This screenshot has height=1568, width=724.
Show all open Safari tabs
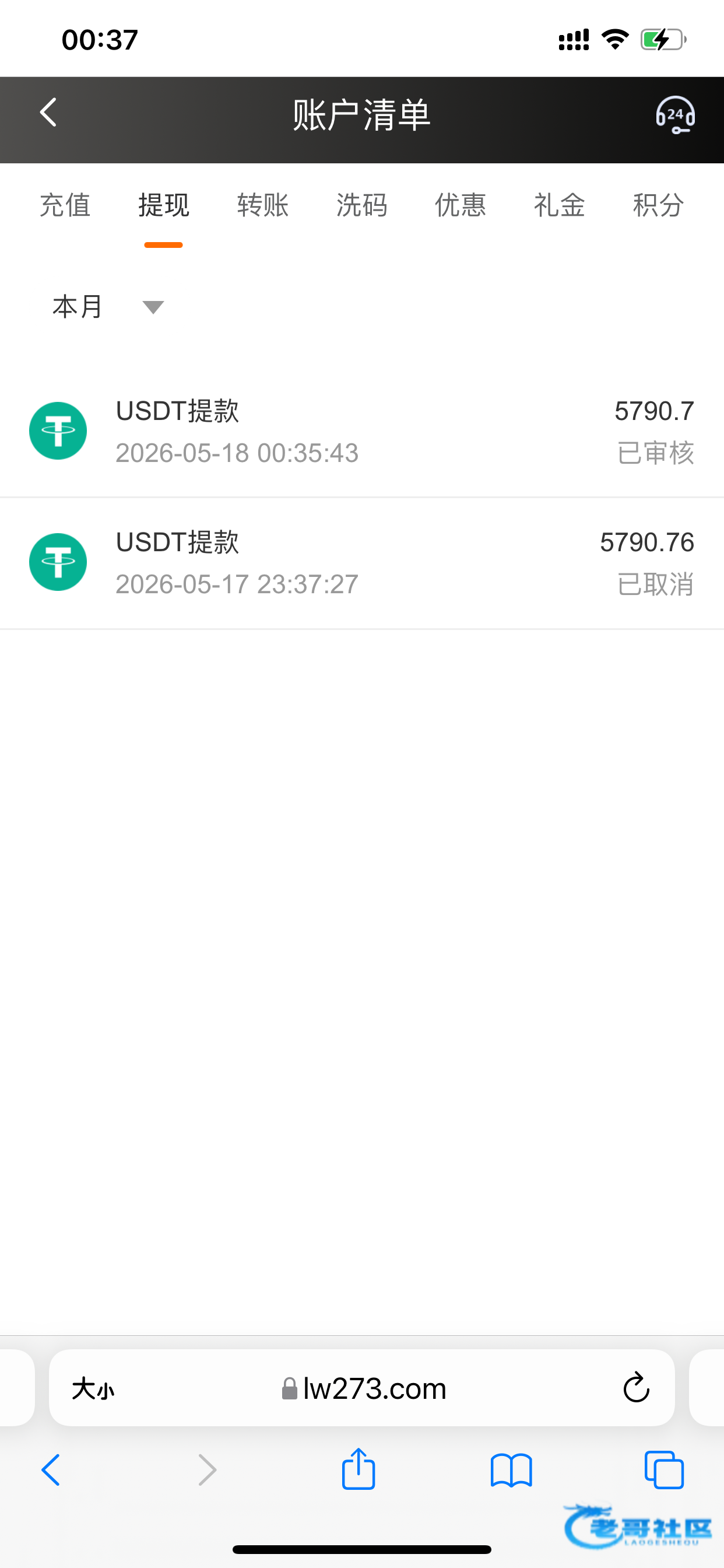pyautogui.click(x=664, y=1470)
